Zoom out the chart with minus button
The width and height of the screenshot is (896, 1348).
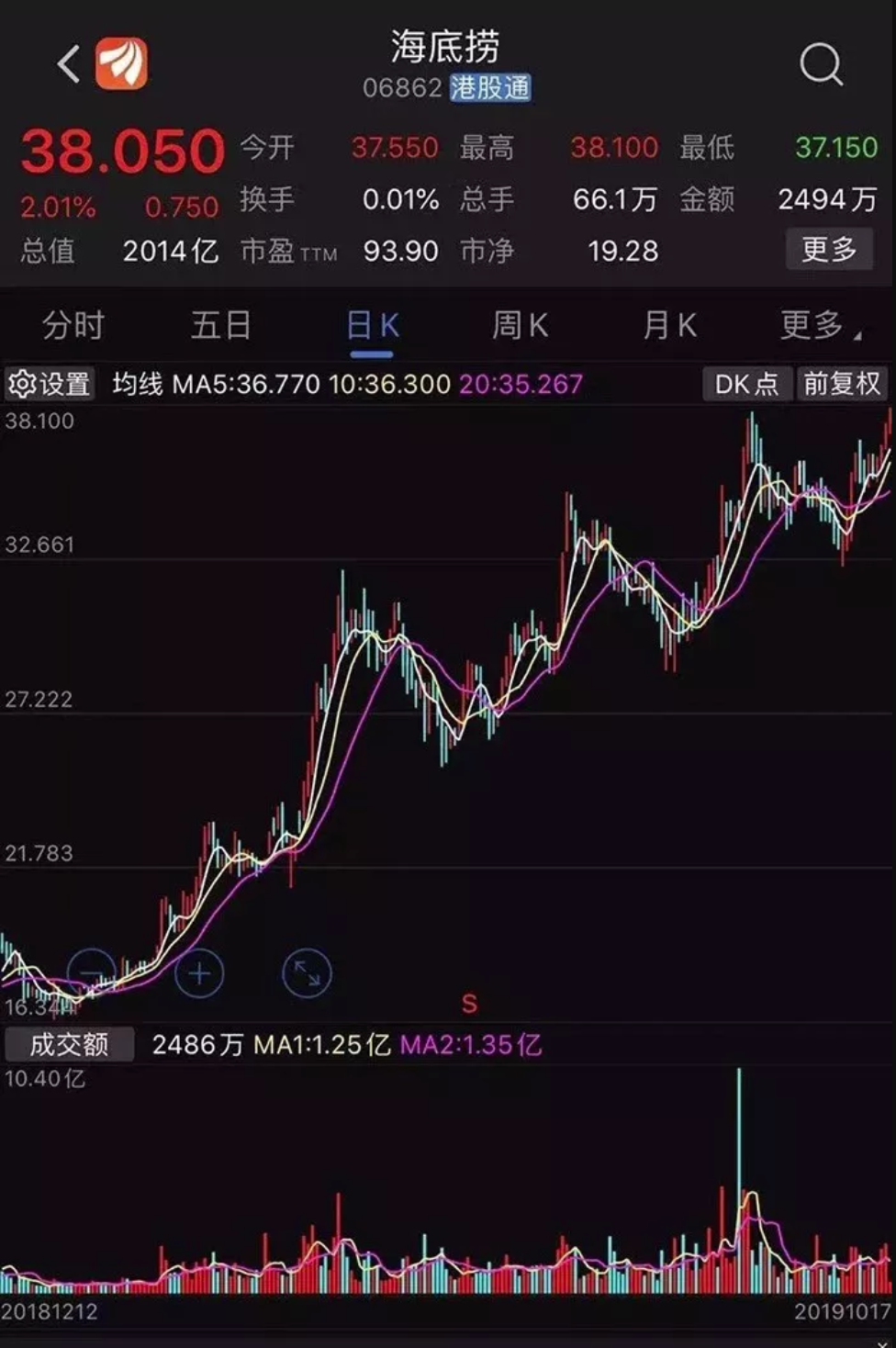tap(91, 973)
